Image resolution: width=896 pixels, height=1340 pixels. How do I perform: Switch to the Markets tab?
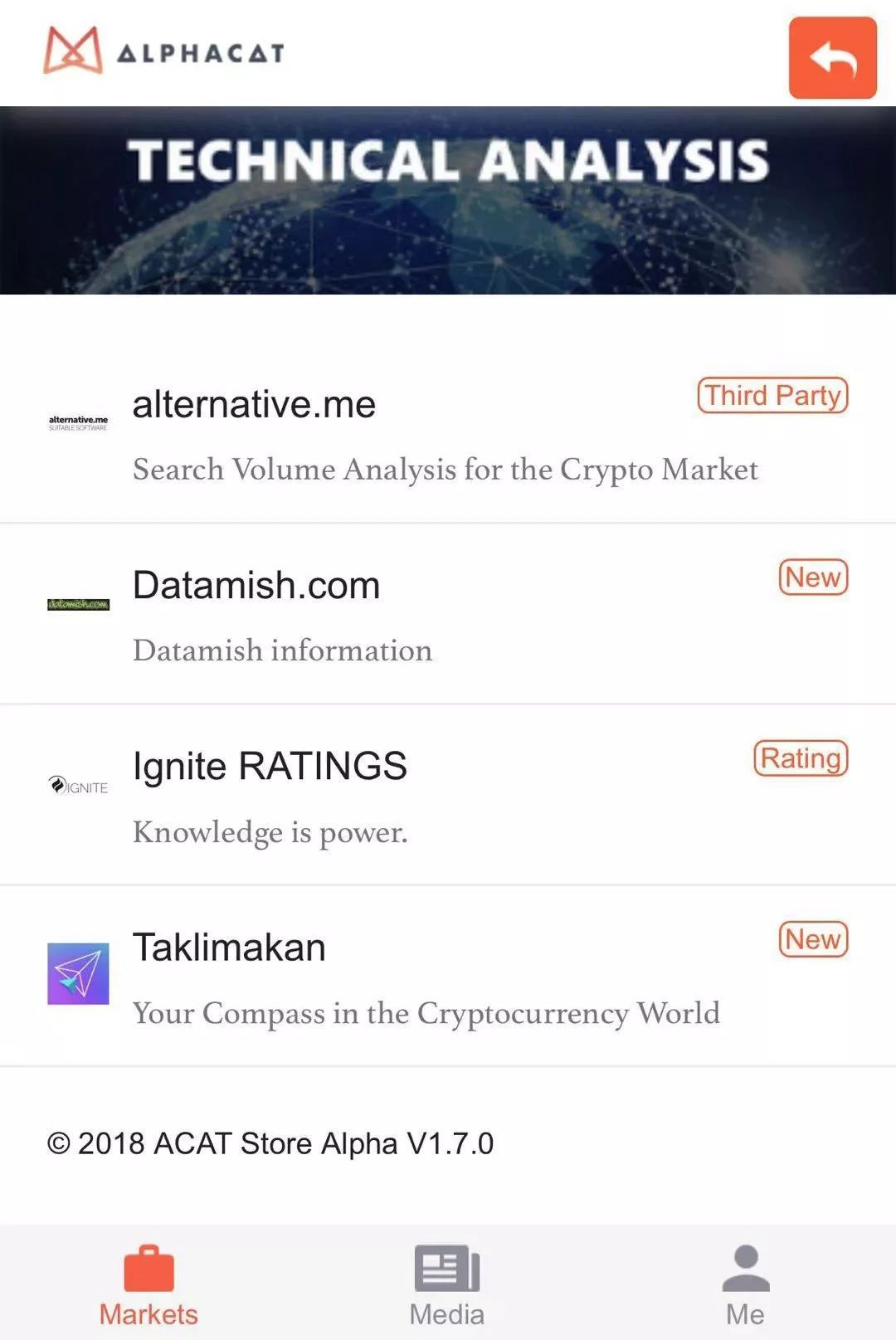[149, 1285]
